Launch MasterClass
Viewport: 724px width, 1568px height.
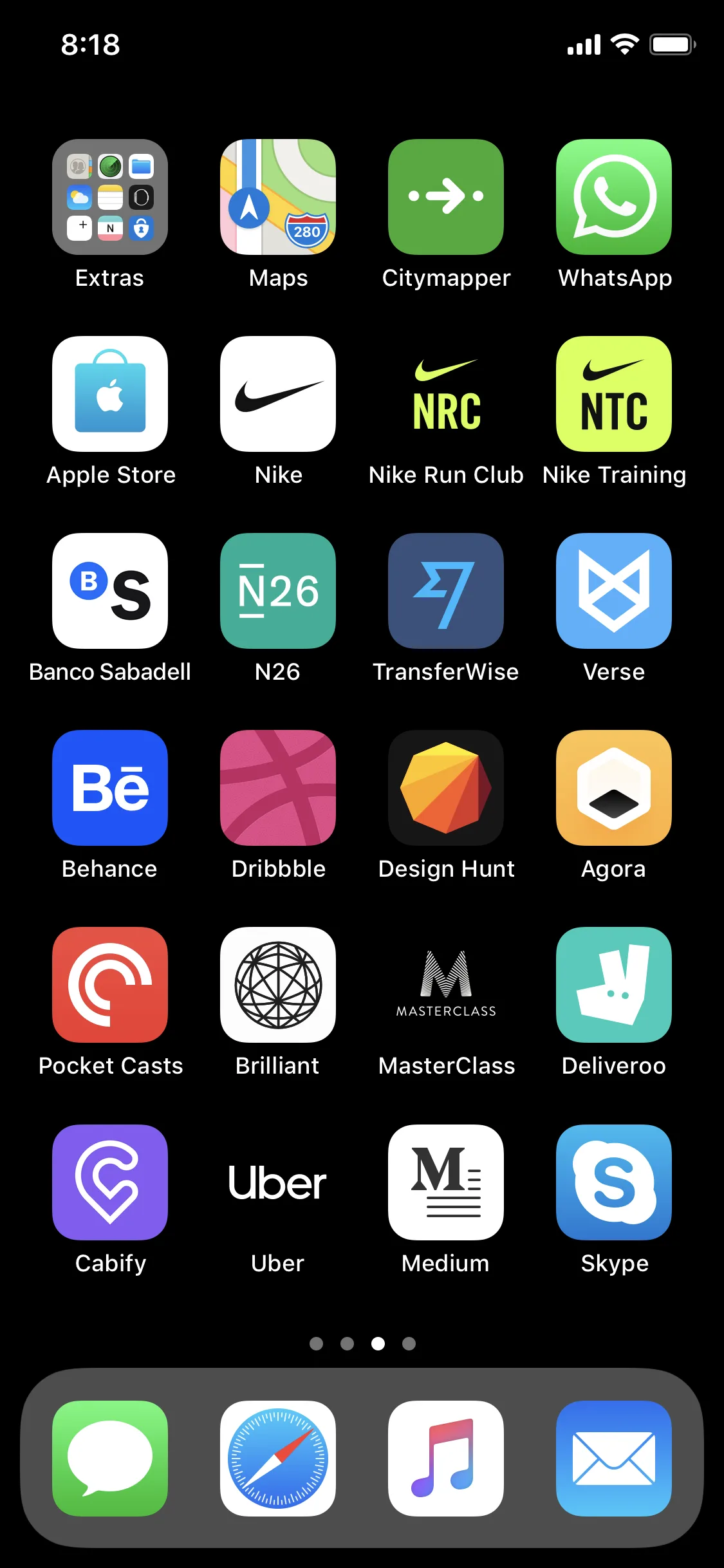(x=446, y=985)
